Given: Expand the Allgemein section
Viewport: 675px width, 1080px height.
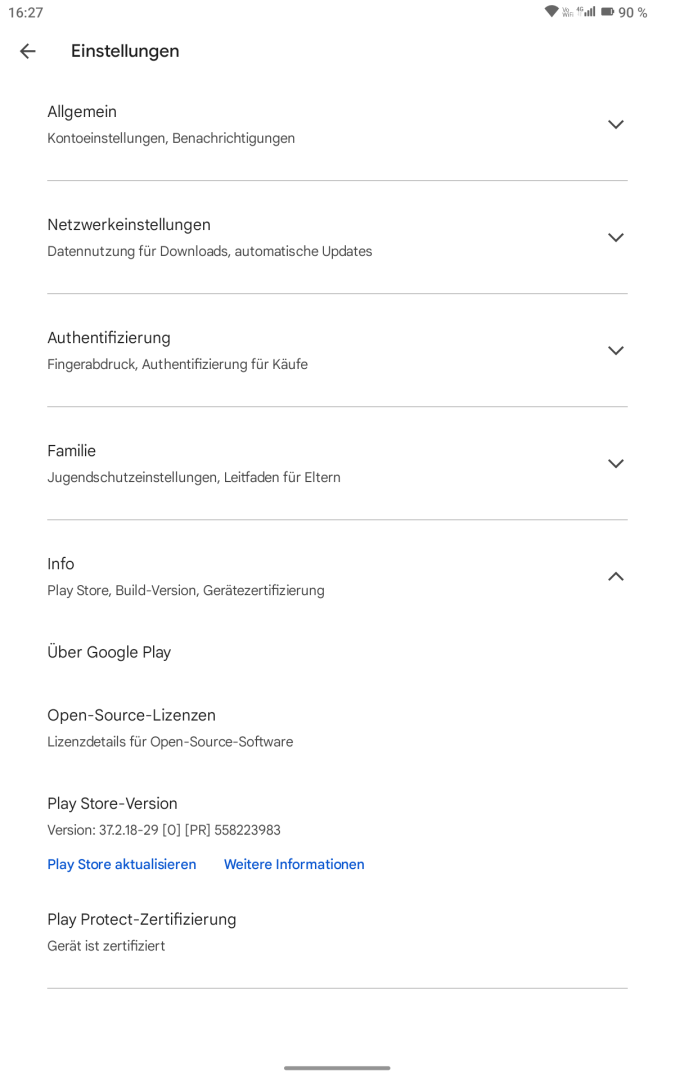Looking at the screenshot, I should tap(338, 125).
